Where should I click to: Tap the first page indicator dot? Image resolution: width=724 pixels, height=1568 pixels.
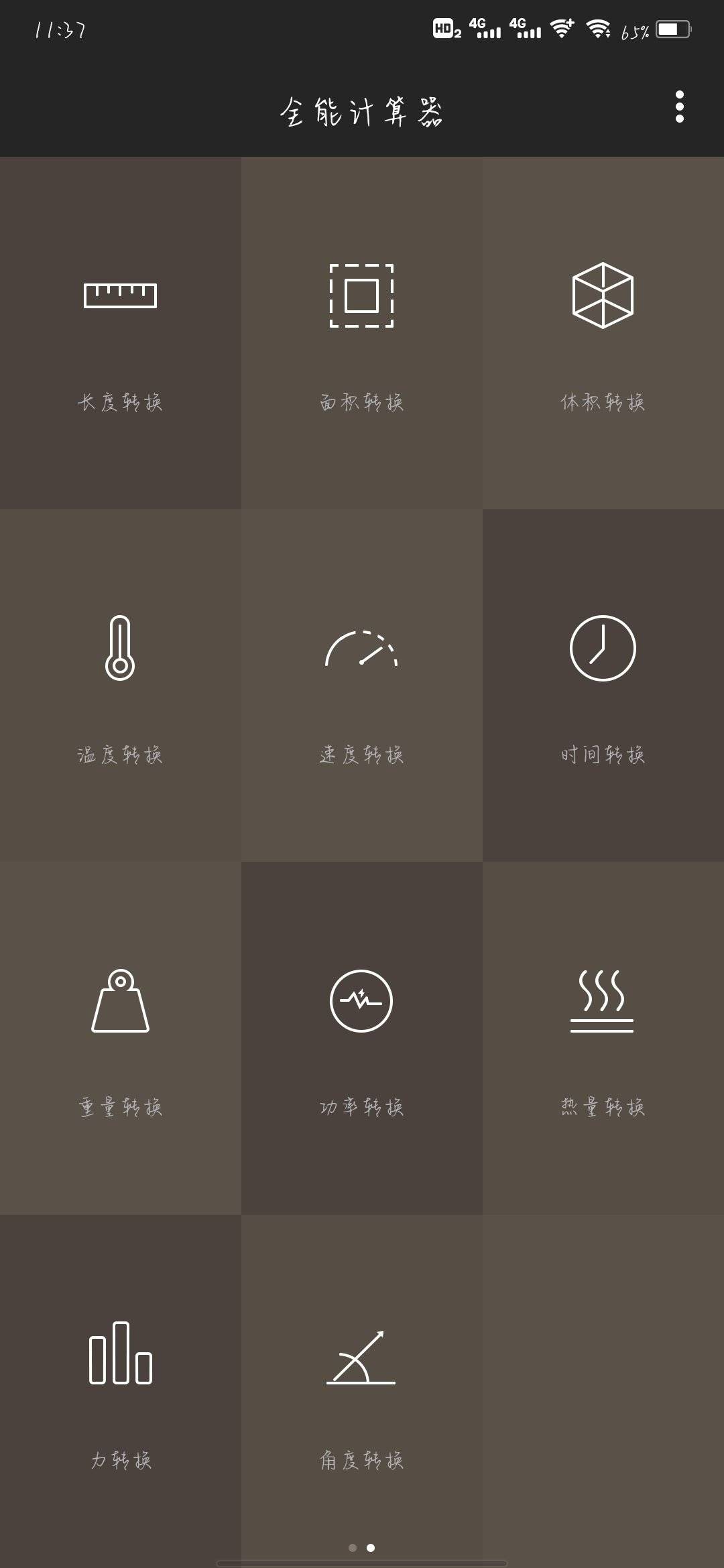pos(353,1547)
